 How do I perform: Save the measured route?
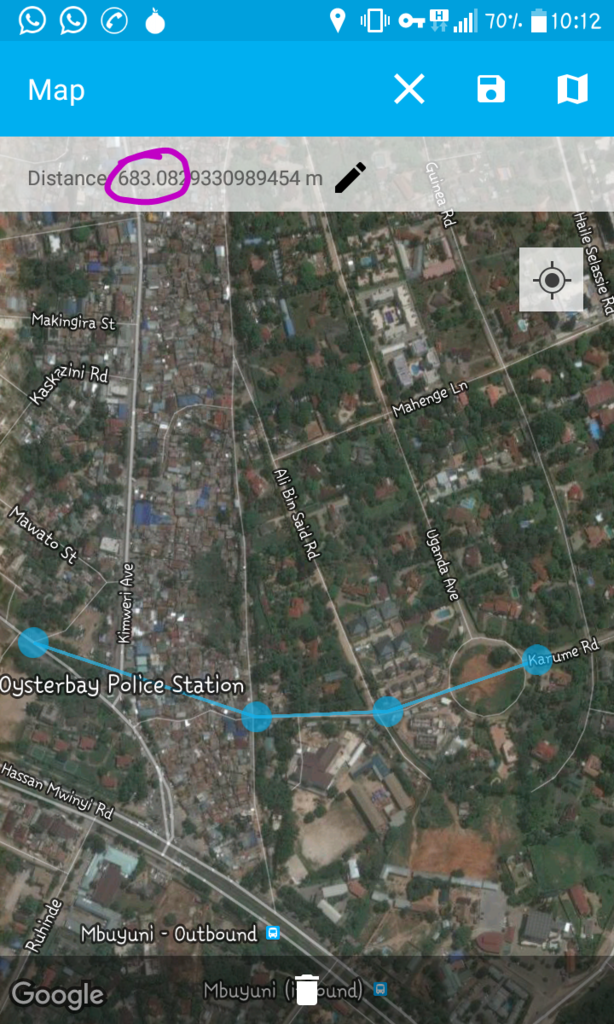(491, 90)
